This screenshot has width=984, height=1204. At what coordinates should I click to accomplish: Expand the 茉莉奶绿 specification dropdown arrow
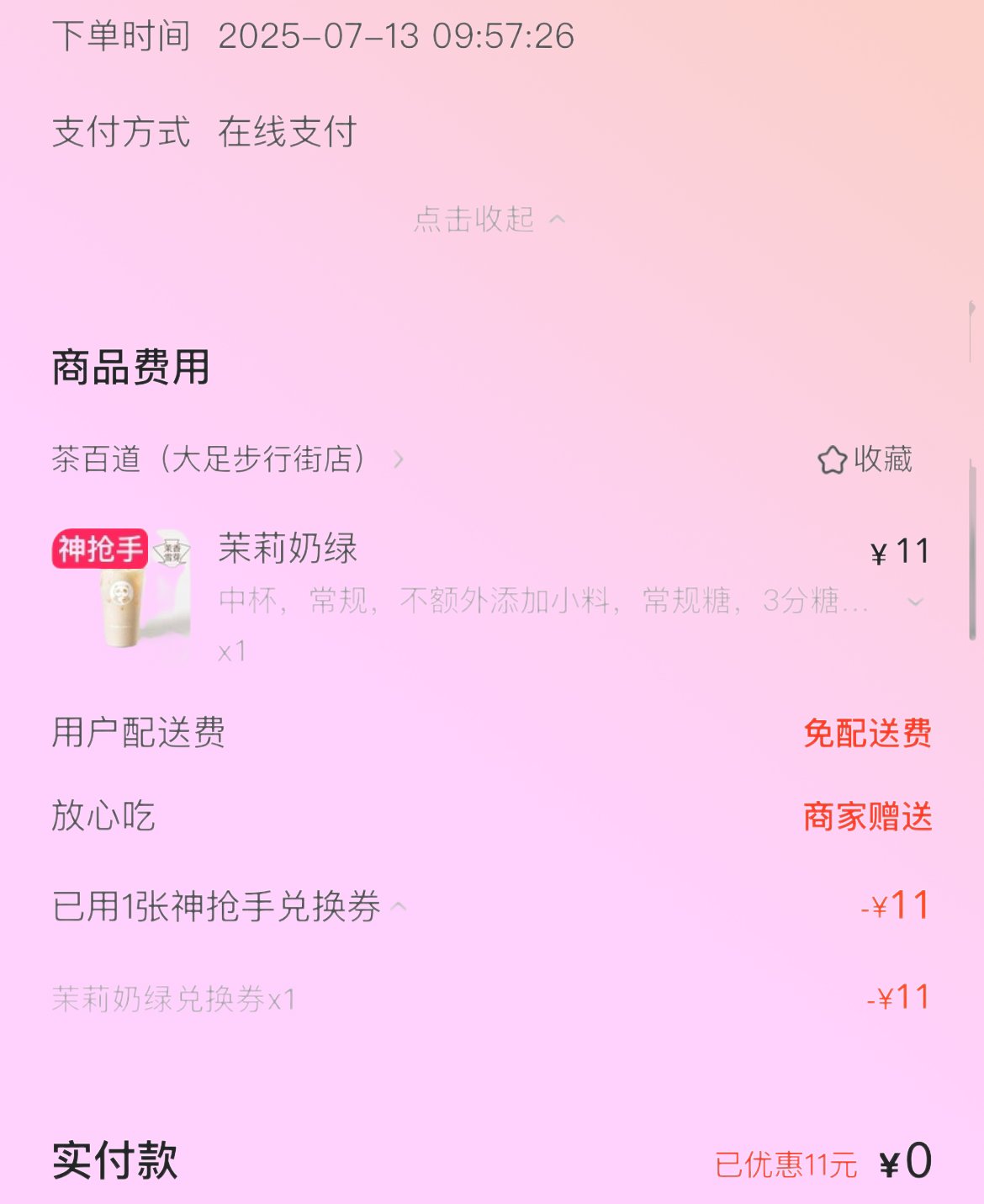[x=914, y=602]
